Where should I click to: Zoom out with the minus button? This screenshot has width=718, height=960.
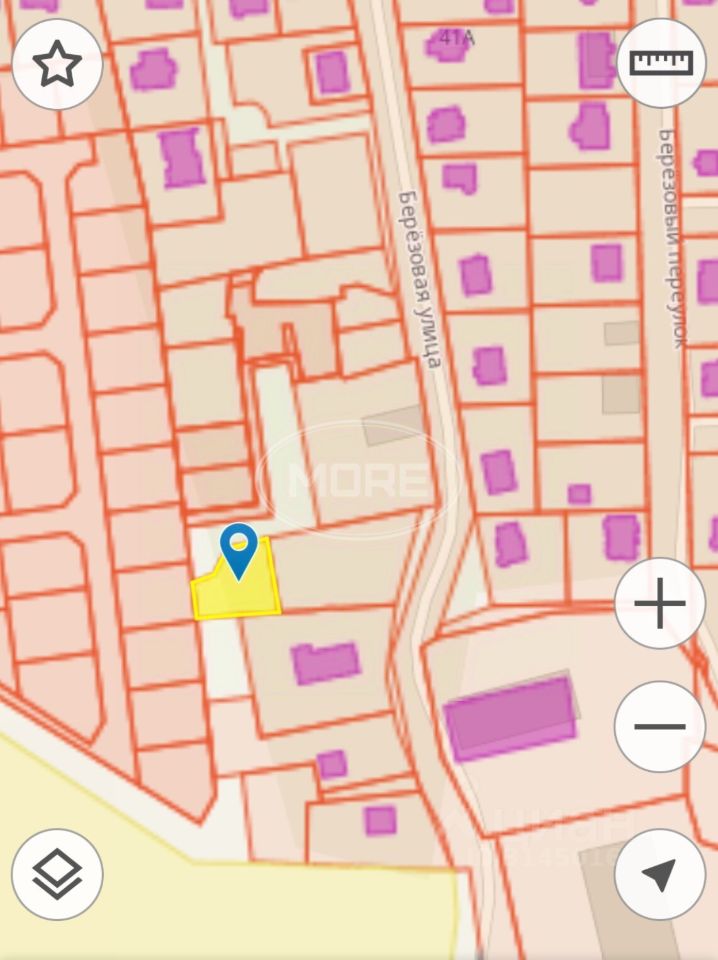pos(659,727)
